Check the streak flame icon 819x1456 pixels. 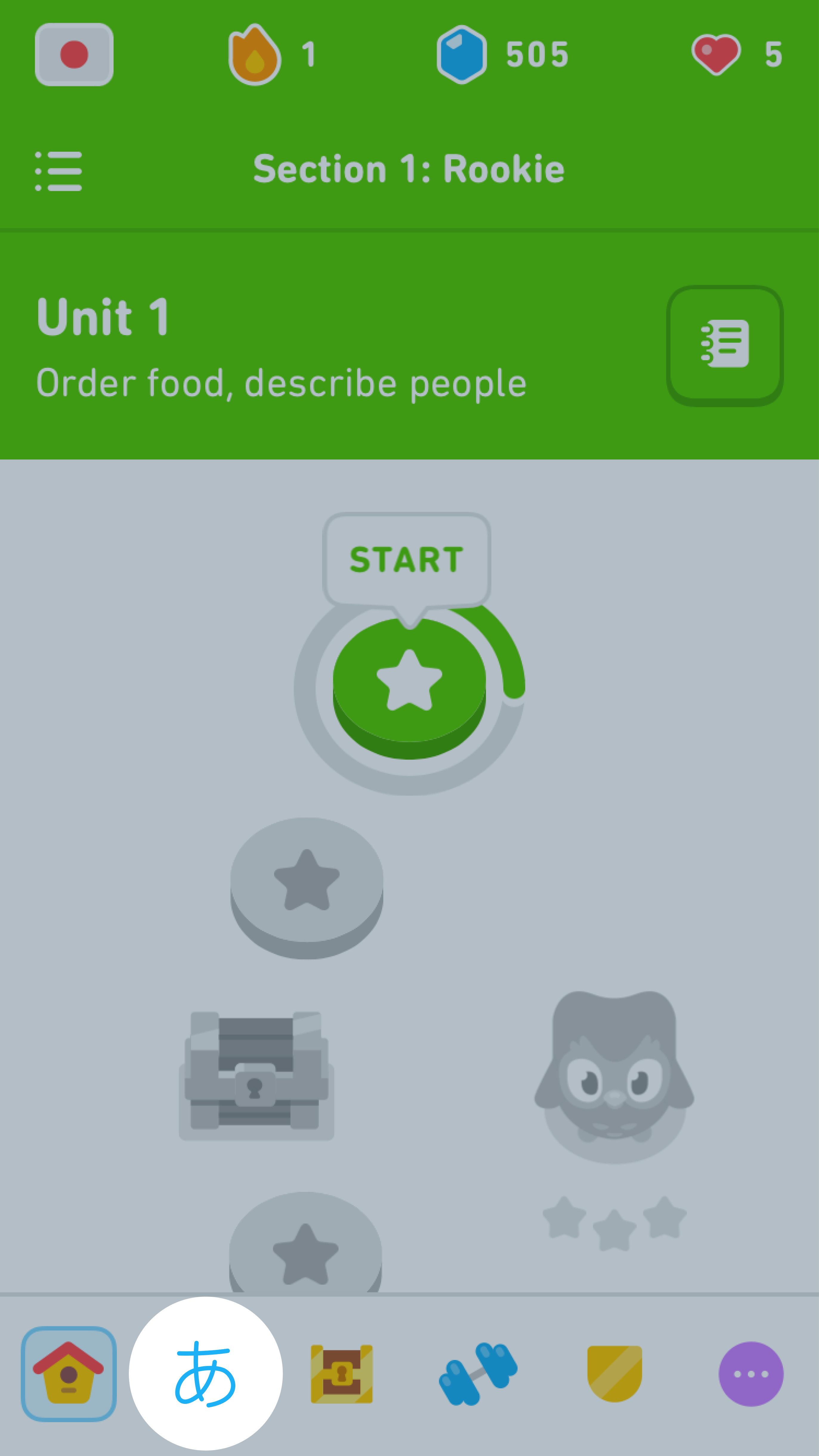click(x=254, y=54)
